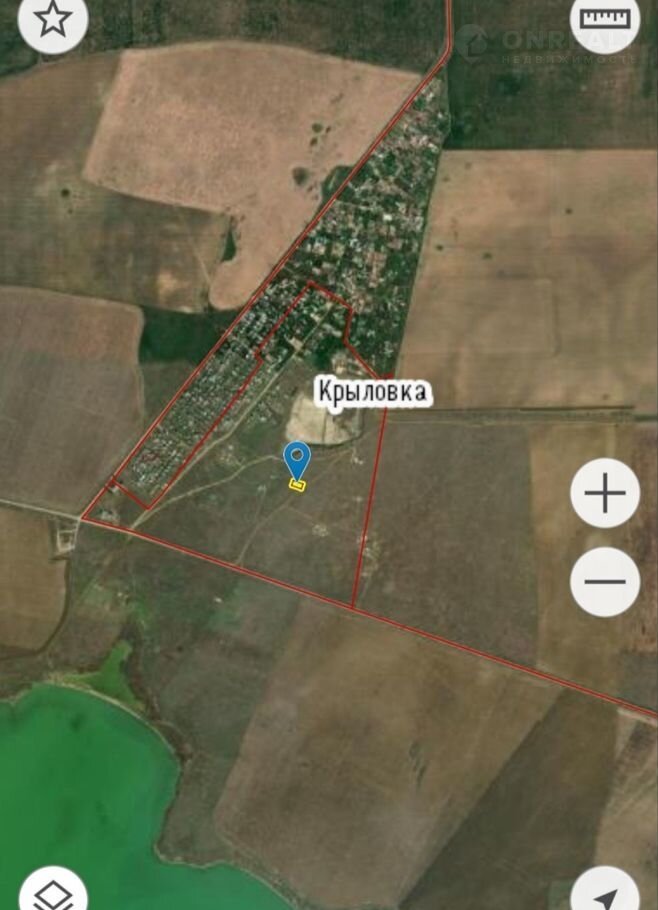Add this location to favorites
The image size is (658, 910).
[52, 18]
